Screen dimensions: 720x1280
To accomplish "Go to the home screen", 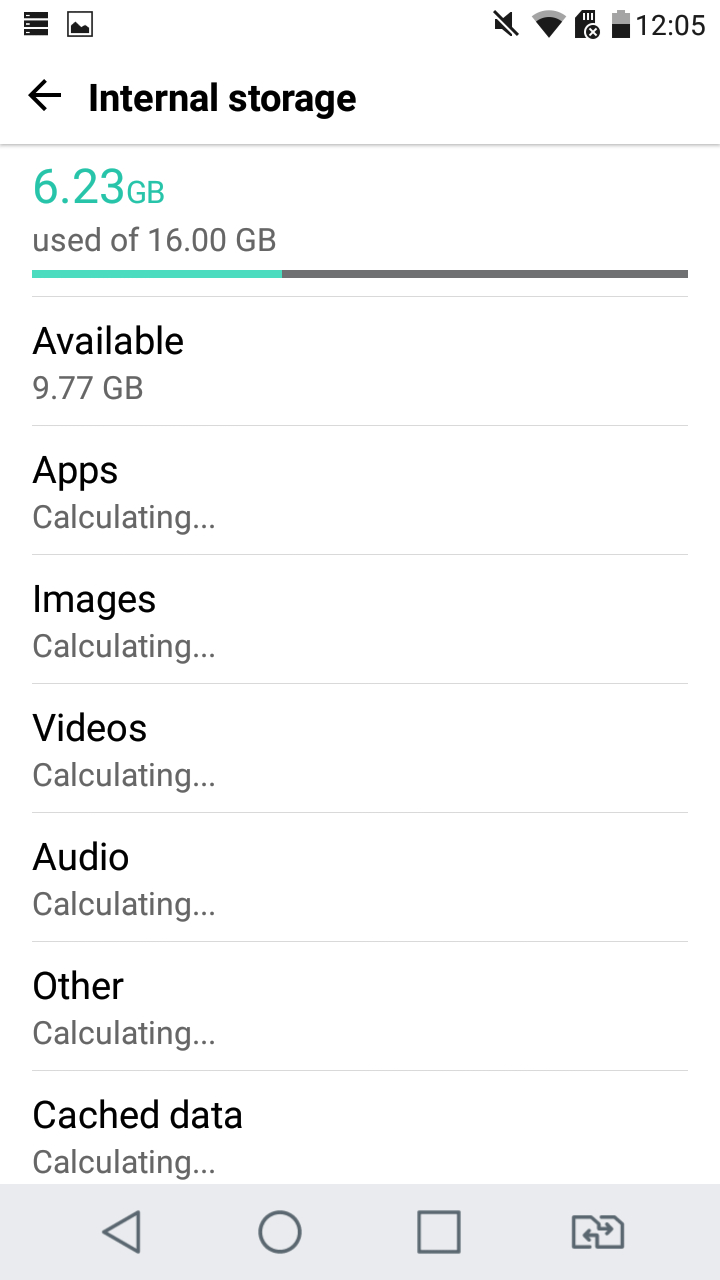I will click(x=280, y=1232).
